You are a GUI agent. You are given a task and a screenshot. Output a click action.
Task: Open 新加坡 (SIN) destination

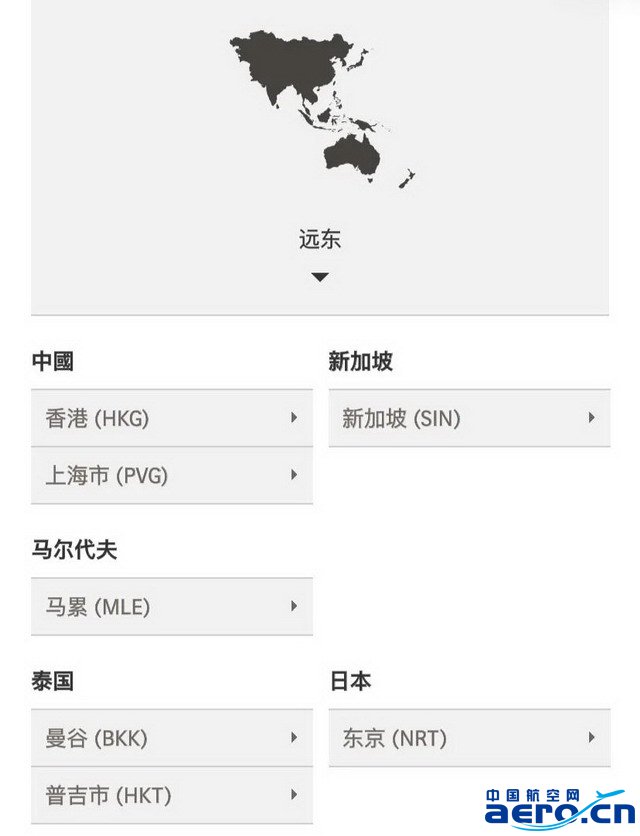pos(468,418)
